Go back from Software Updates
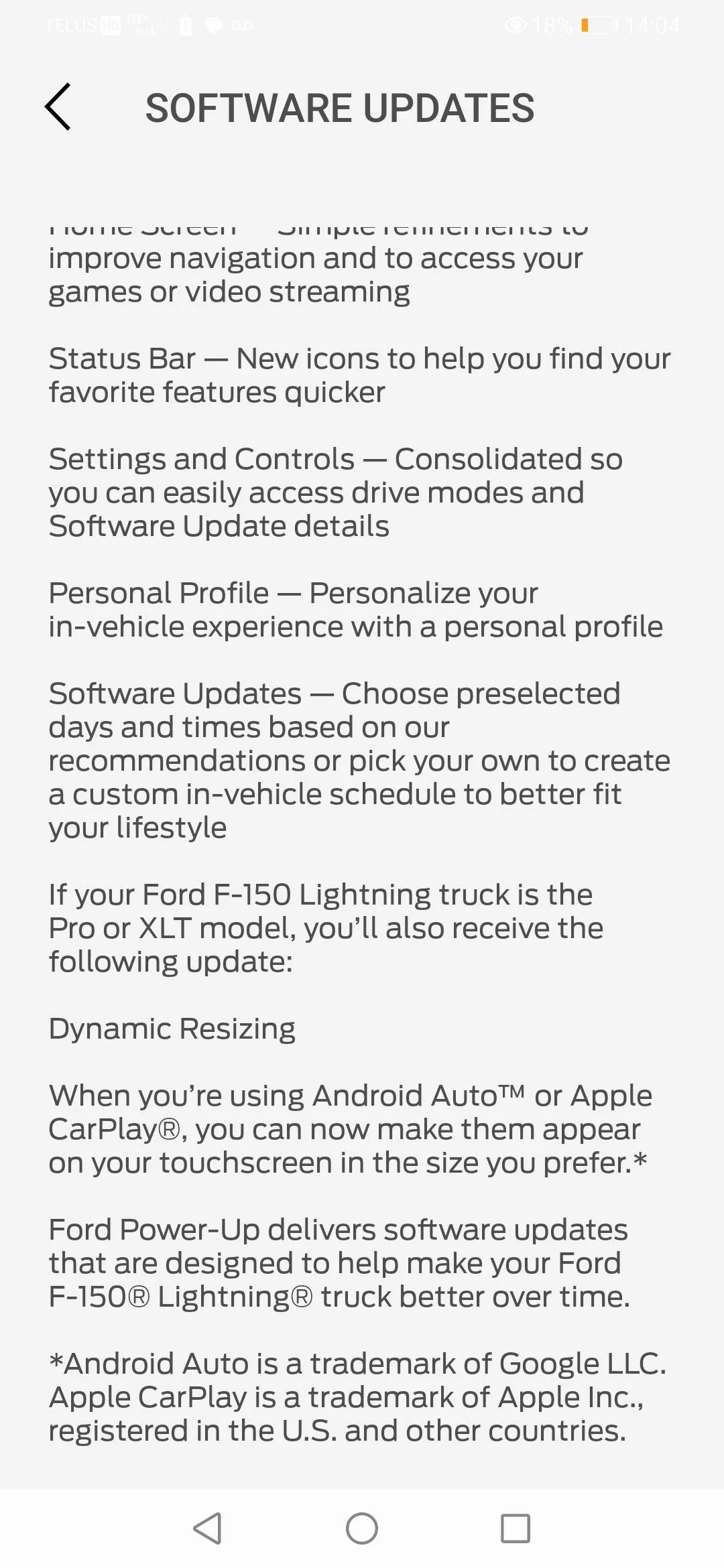Image resolution: width=724 pixels, height=1568 pixels. coord(58,107)
